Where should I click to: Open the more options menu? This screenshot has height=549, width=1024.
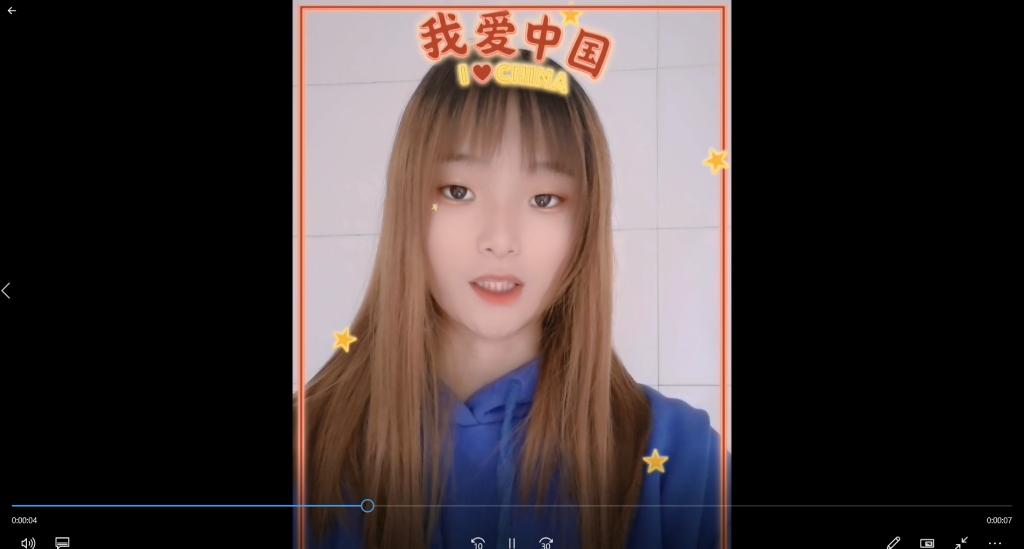pyautogui.click(x=995, y=543)
